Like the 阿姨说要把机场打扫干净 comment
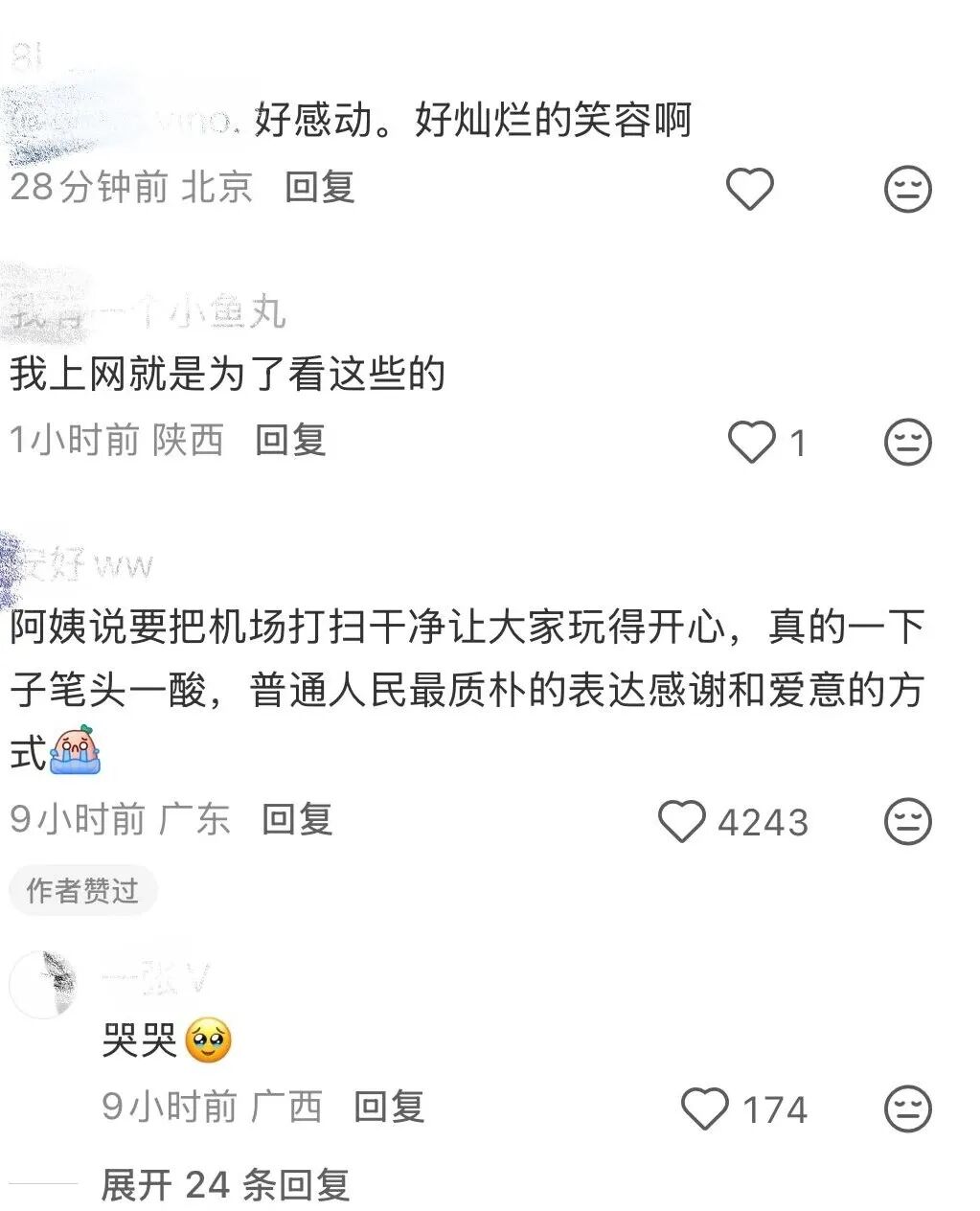This screenshot has height=1211, width=980. click(x=682, y=822)
